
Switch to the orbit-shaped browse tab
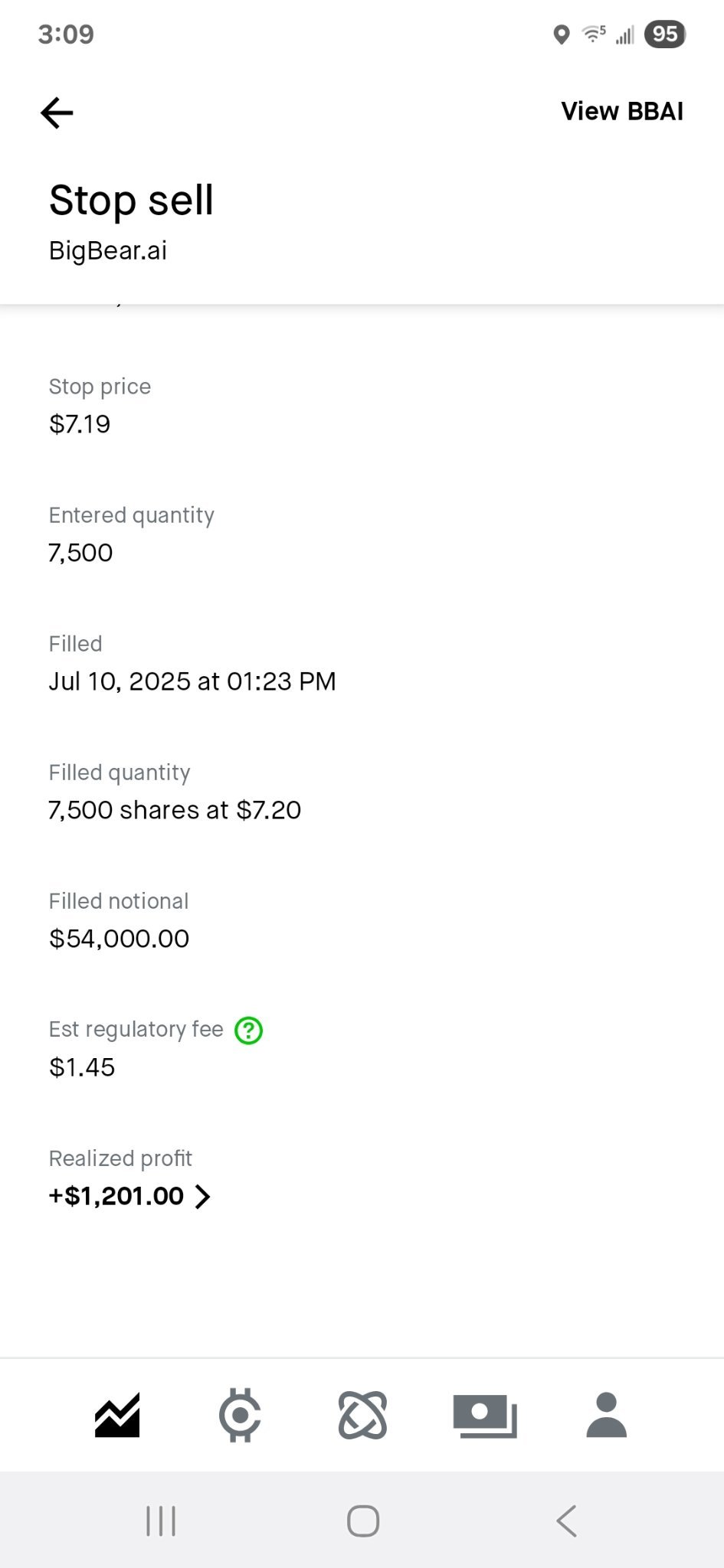tap(362, 1415)
